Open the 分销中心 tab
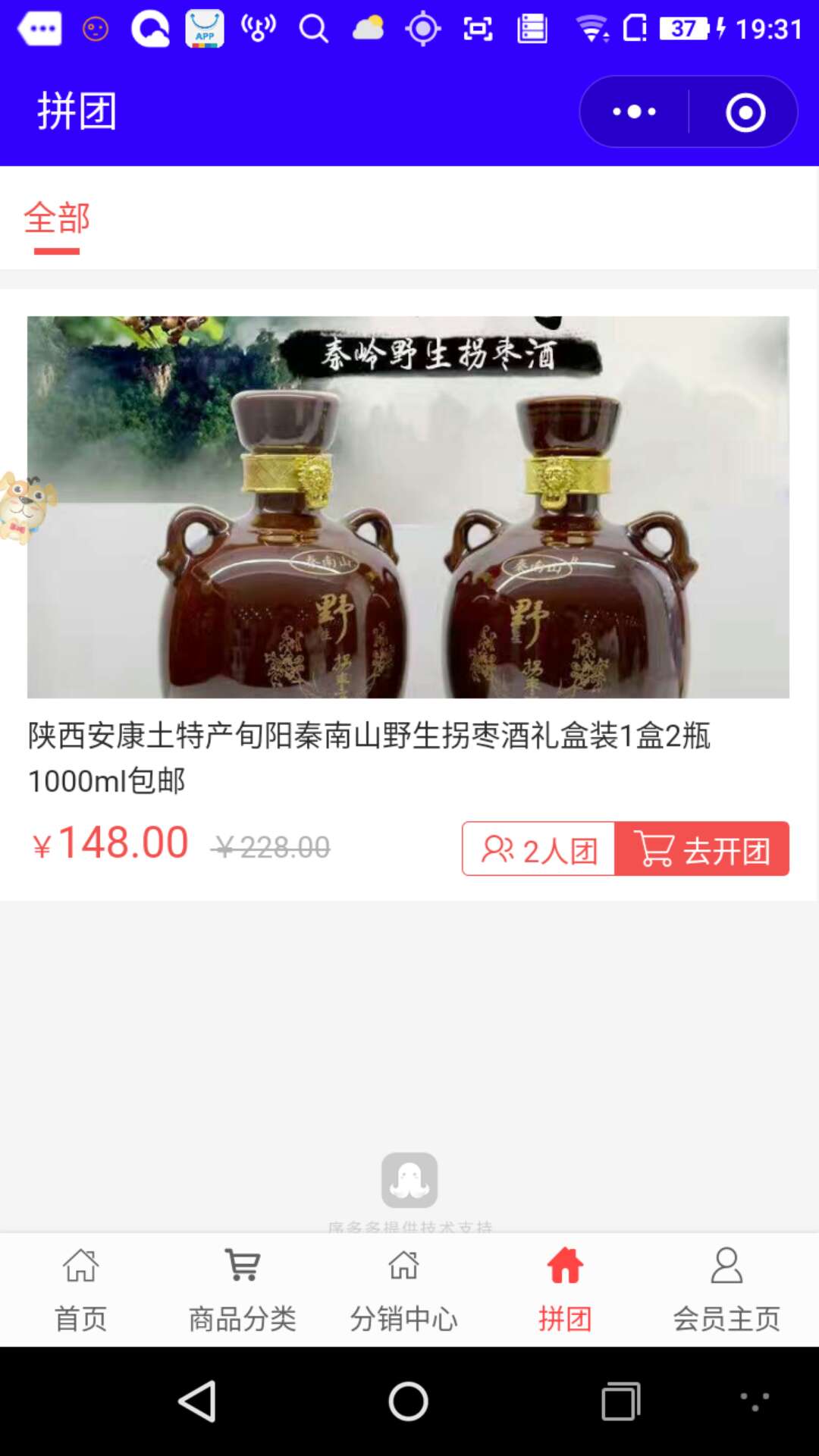819x1456 pixels. 404,1290
